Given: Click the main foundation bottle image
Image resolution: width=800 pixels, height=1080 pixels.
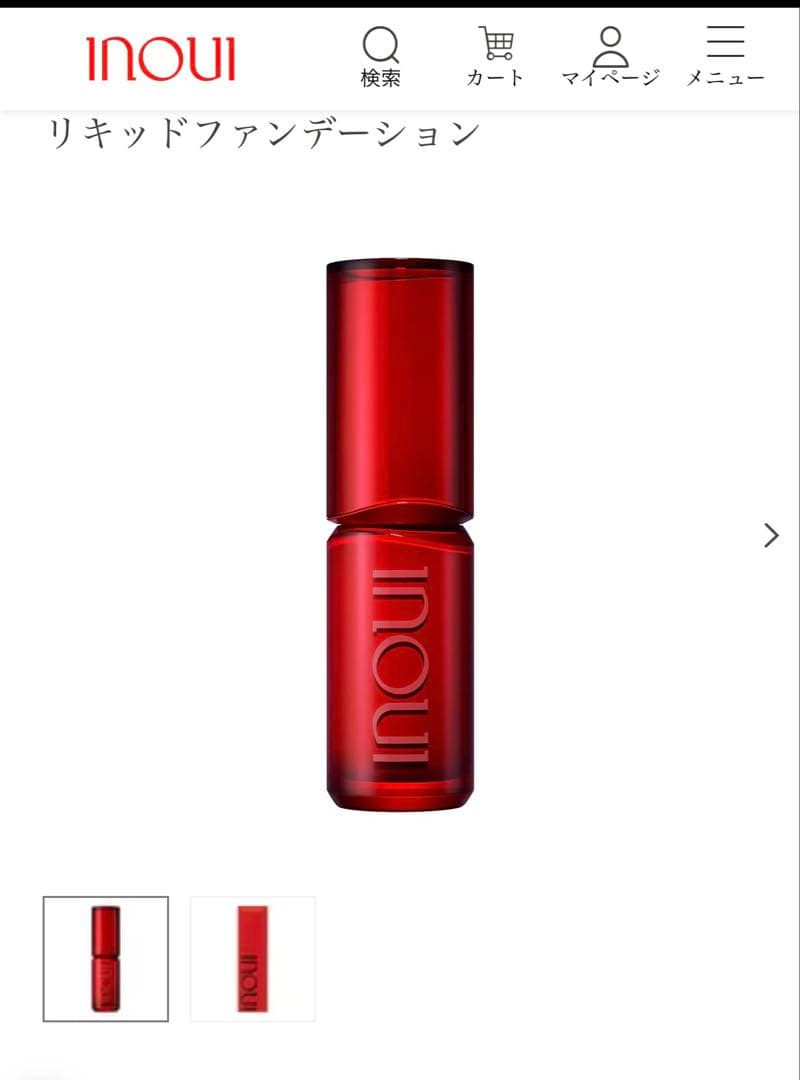Looking at the screenshot, I should 398,530.
